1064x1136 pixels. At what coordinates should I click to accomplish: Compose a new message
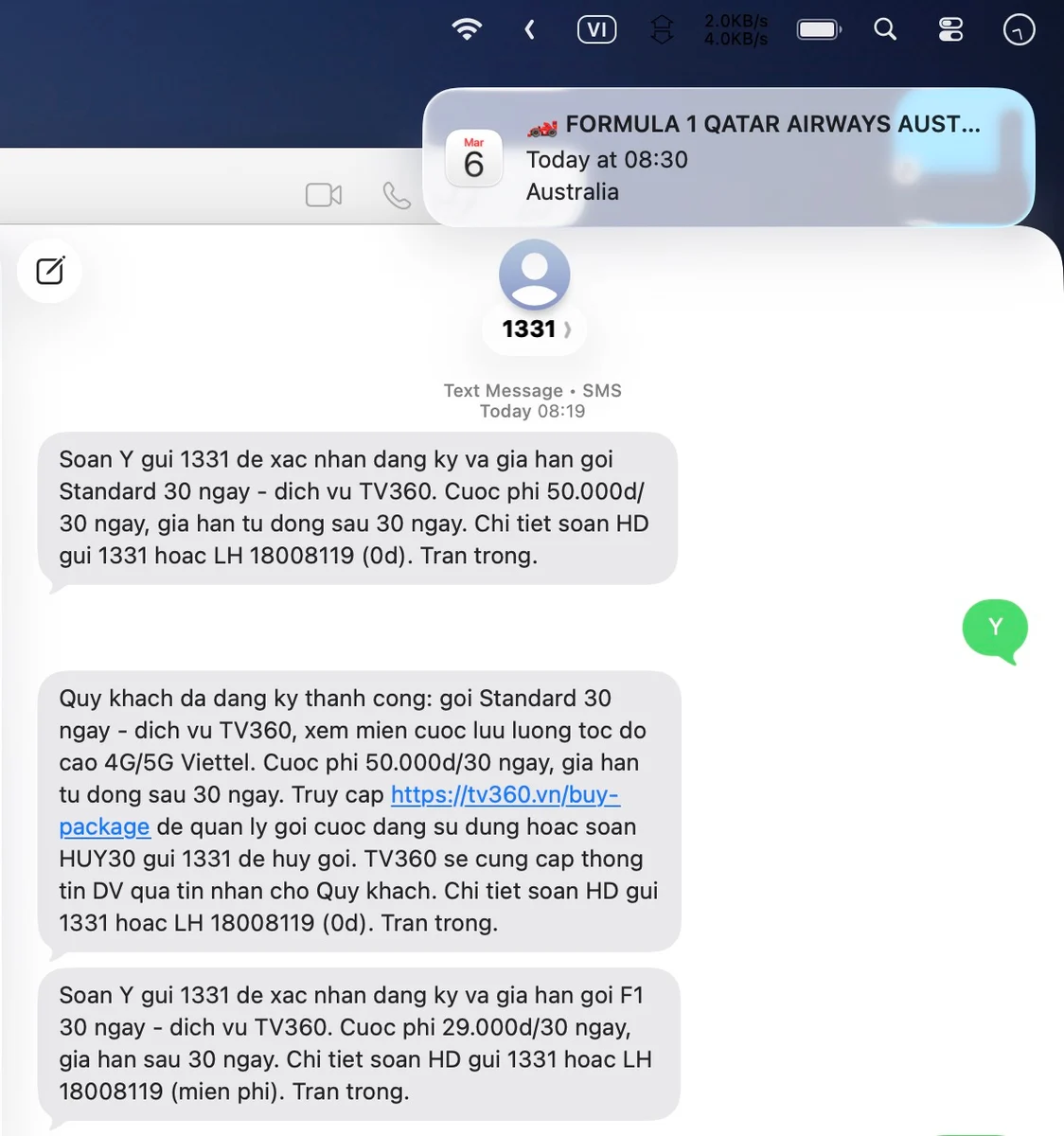[x=49, y=271]
